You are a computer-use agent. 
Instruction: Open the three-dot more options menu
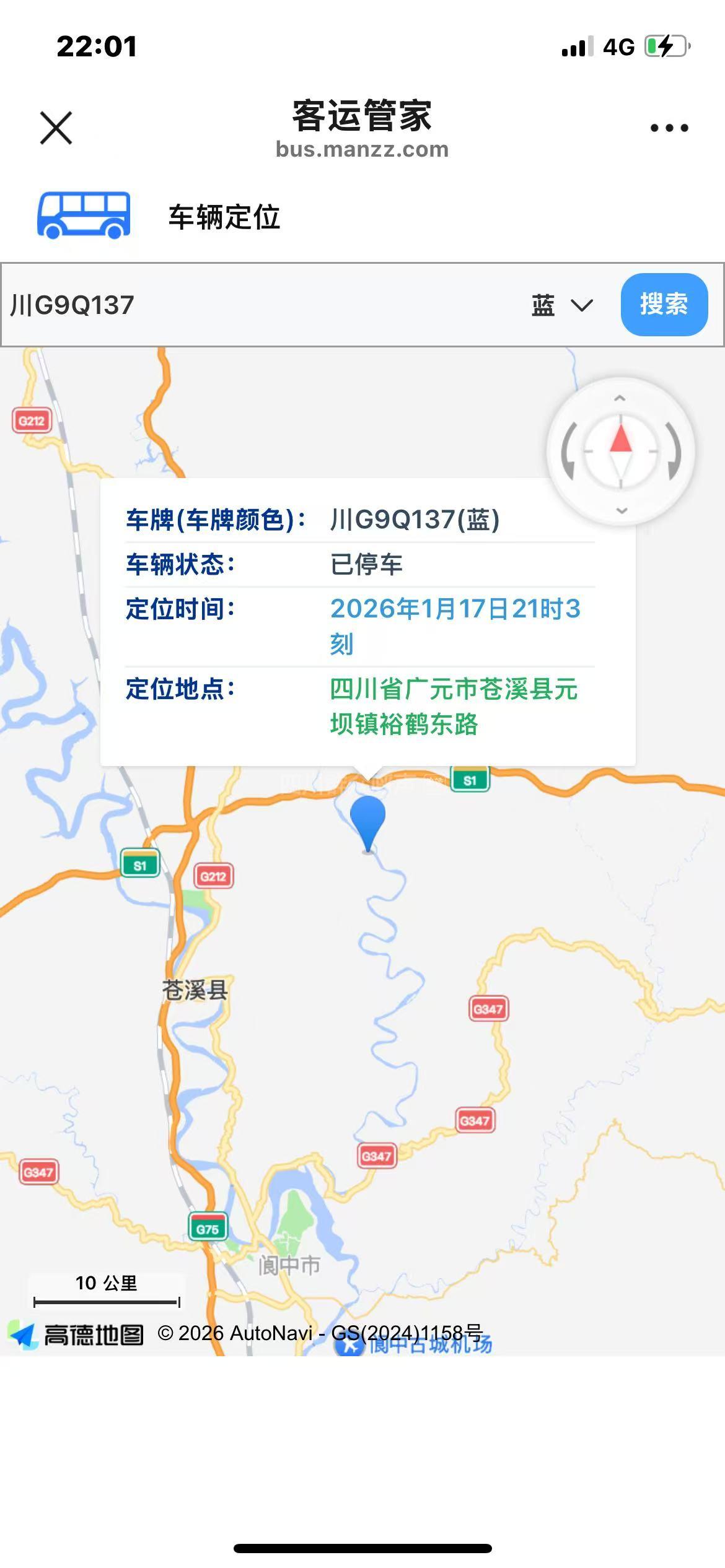point(669,128)
